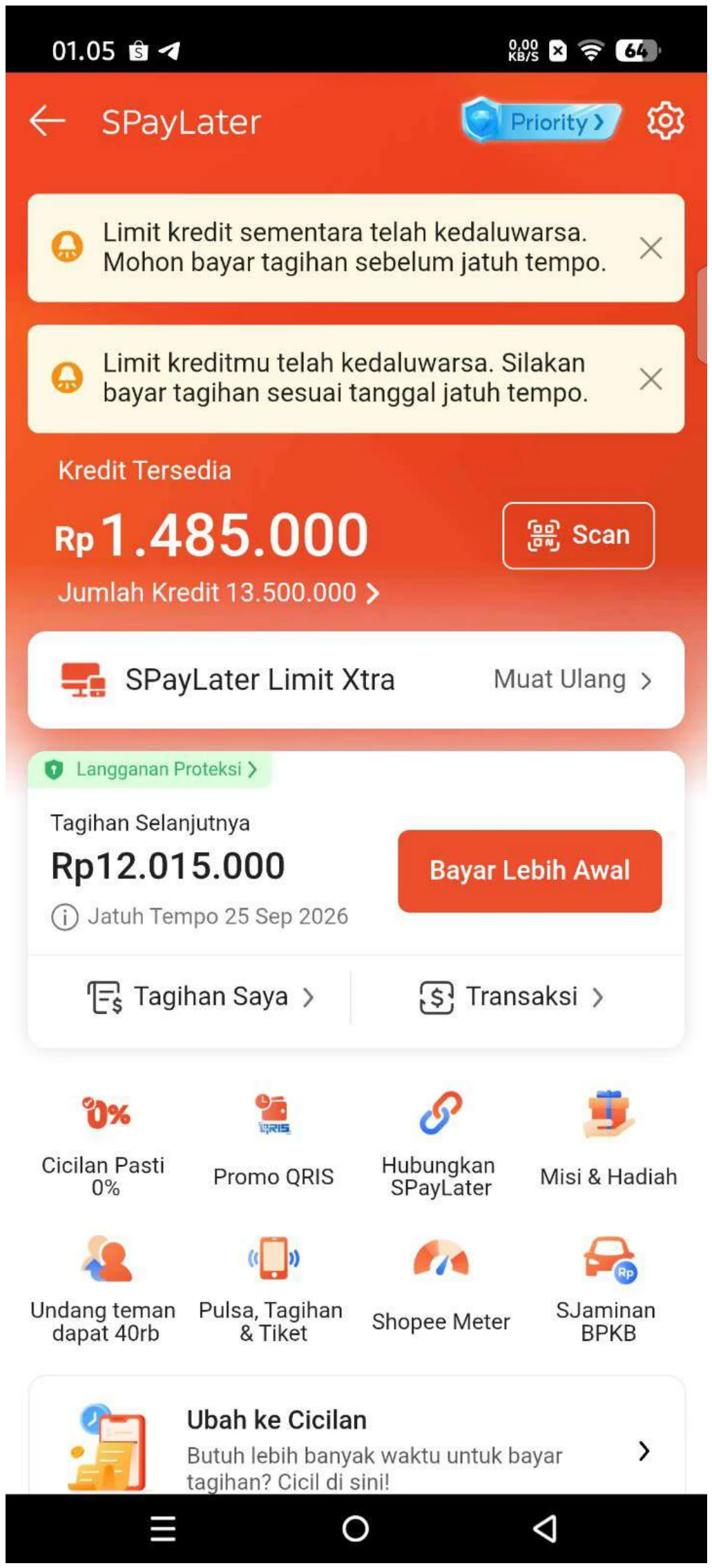Select Hubungkan SPayLater
The image size is (712, 1568).
click(440, 1144)
